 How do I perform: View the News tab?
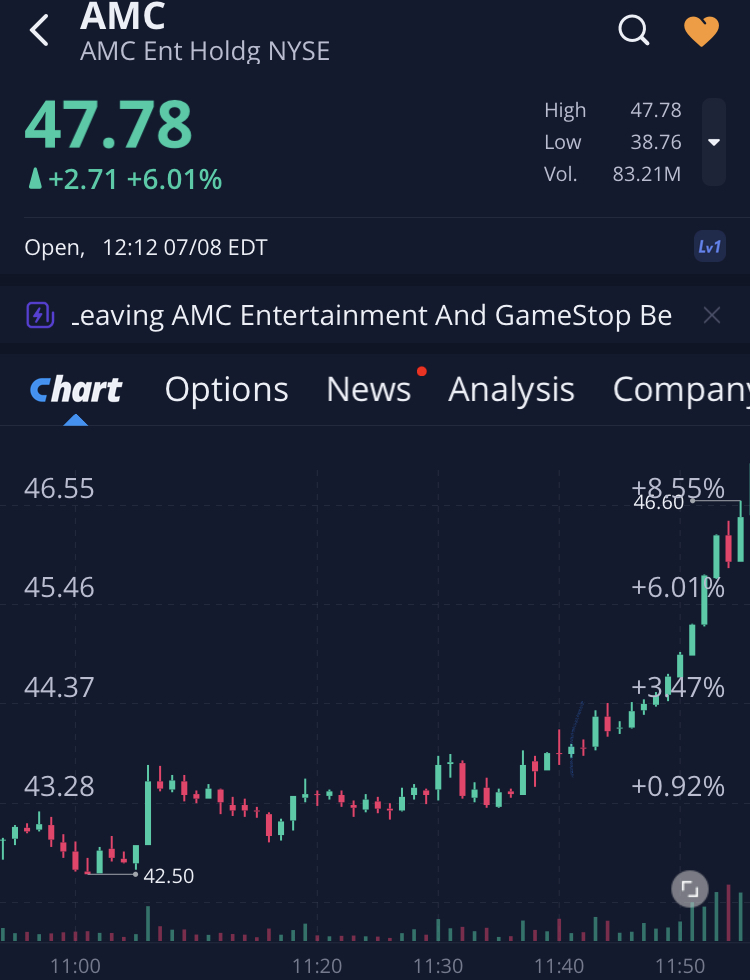pos(368,389)
